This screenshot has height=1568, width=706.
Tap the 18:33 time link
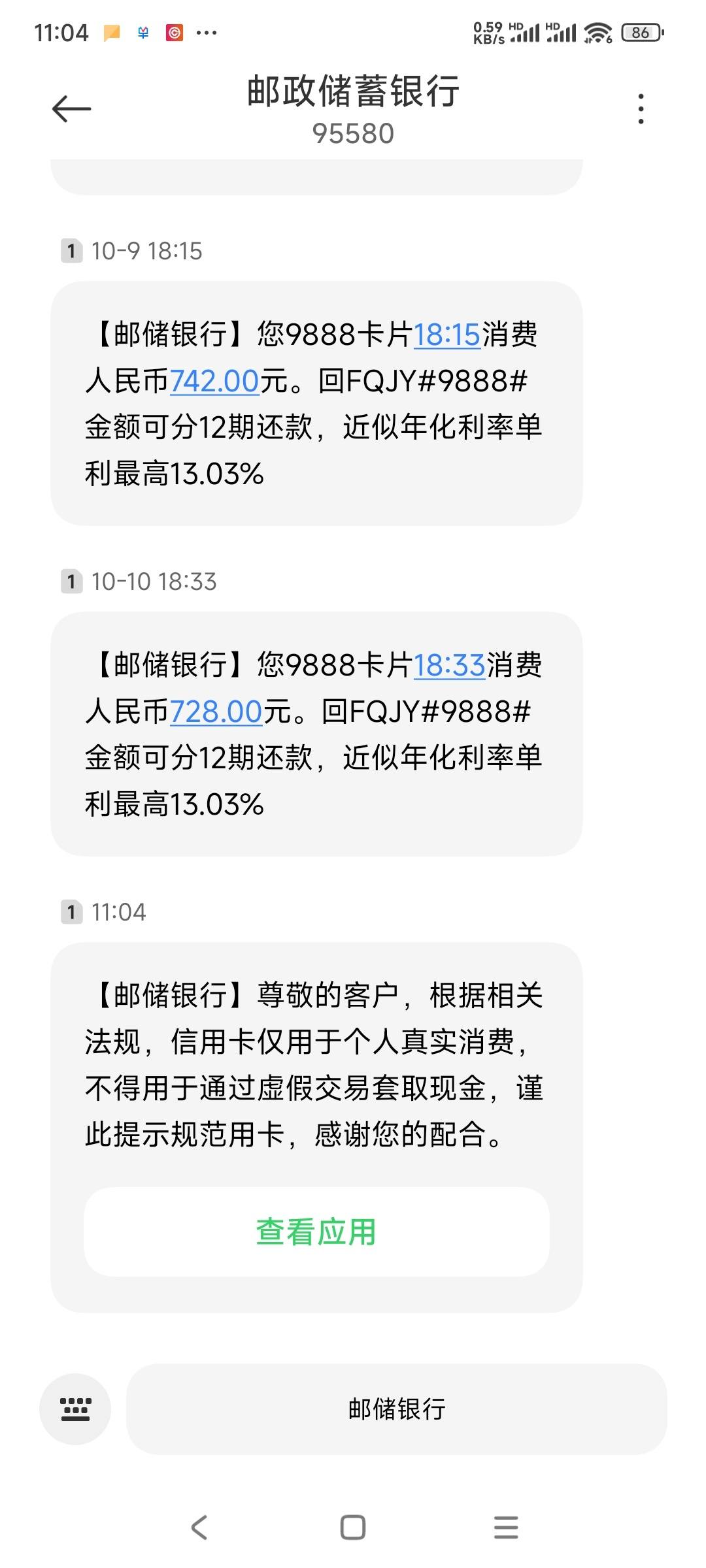450,666
